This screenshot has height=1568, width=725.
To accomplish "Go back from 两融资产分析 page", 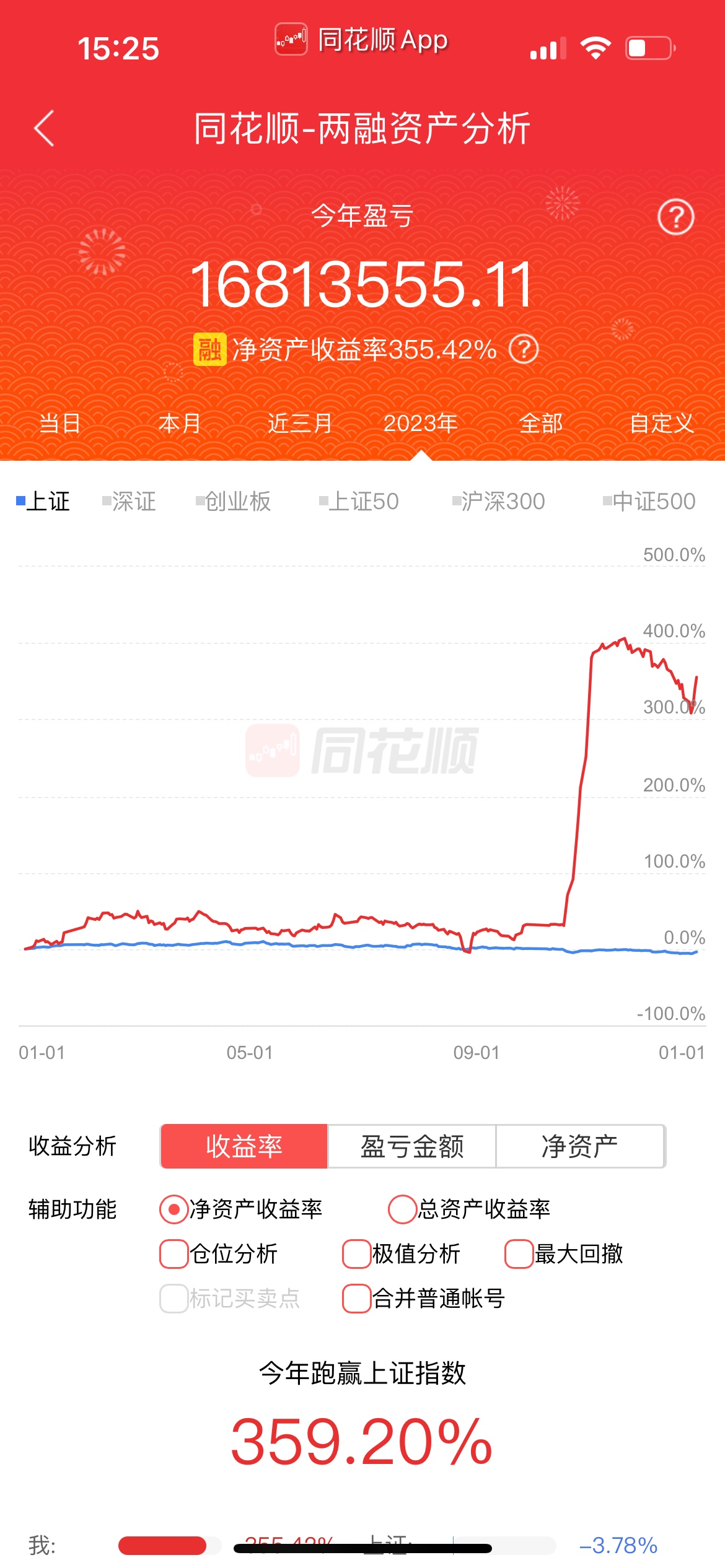I will coord(45,129).
